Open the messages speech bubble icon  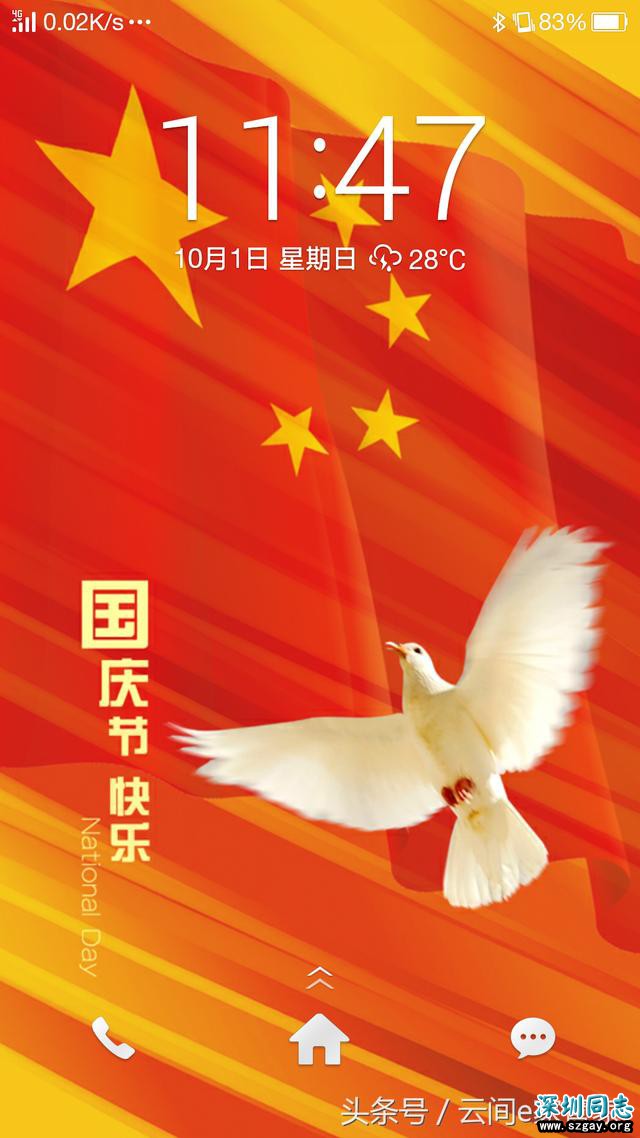click(x=532, y=1039)
